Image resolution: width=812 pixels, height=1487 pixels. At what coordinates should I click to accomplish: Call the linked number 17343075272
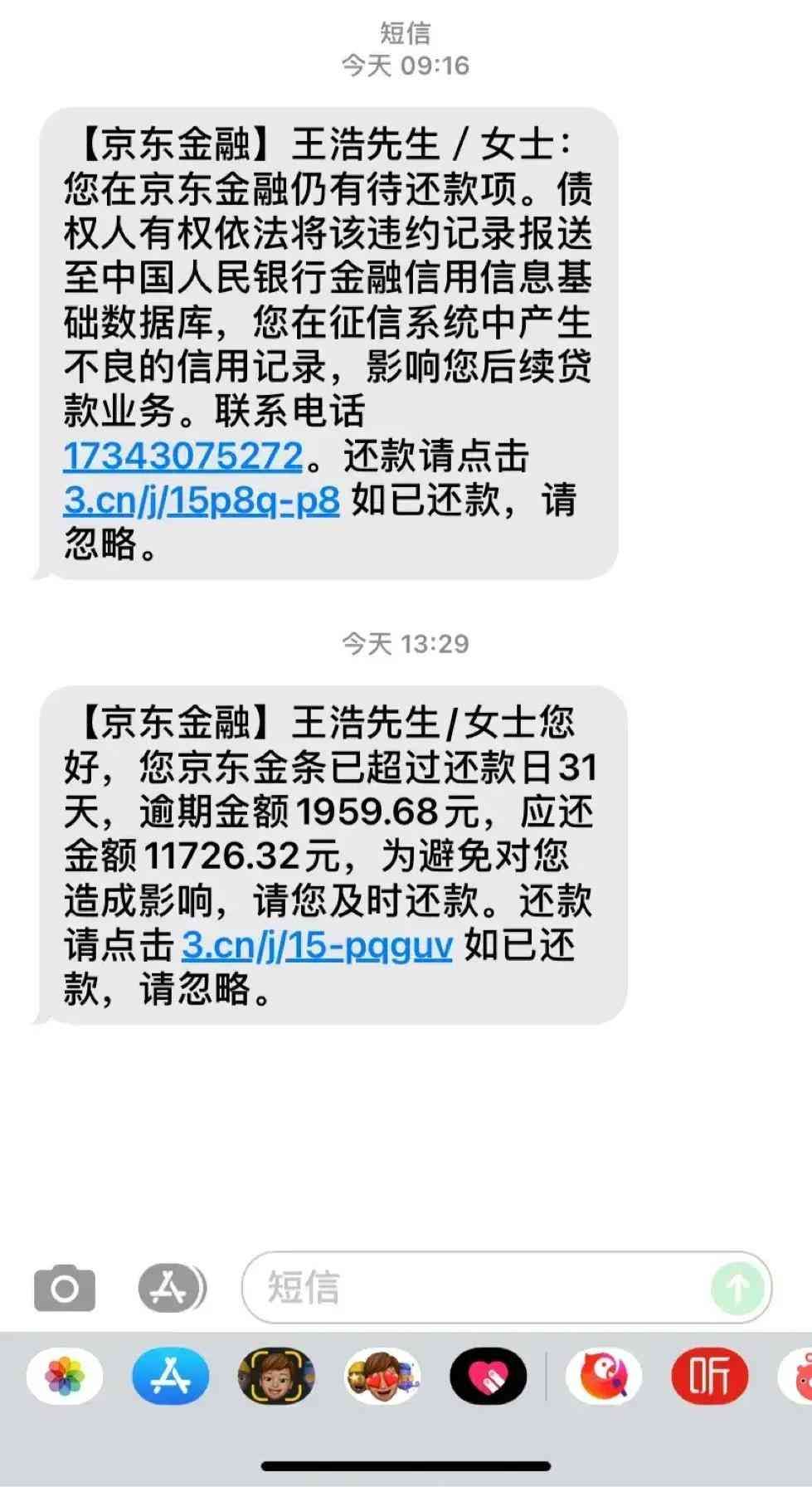[183, 456]
